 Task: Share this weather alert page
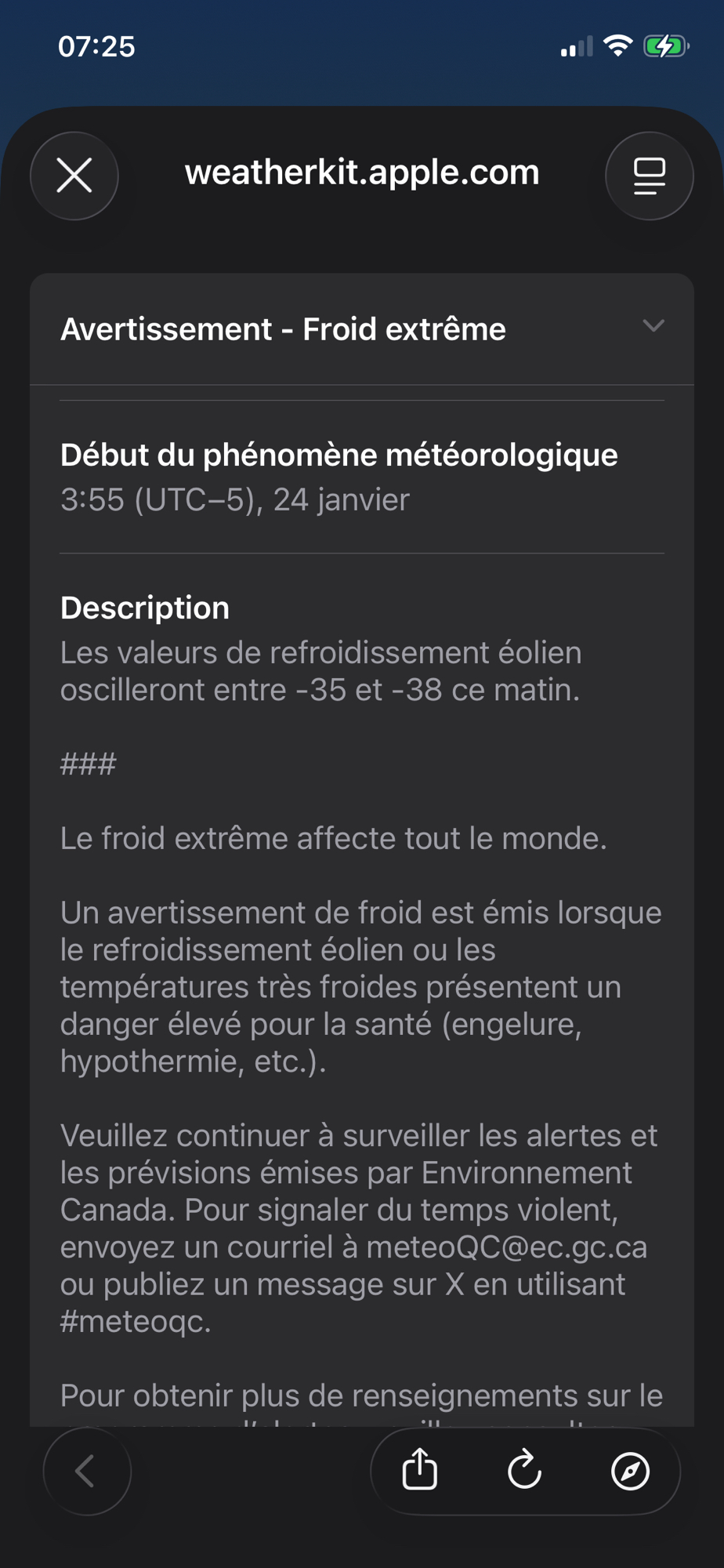coord(420,1470)
